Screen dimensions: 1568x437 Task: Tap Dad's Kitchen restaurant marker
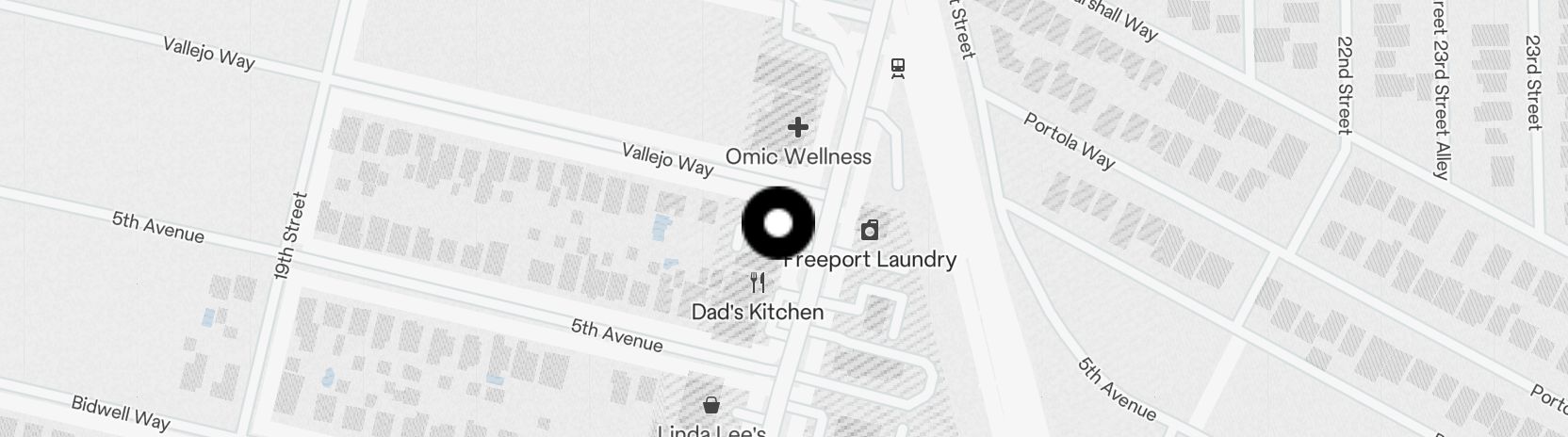click(x=758, y=283)
